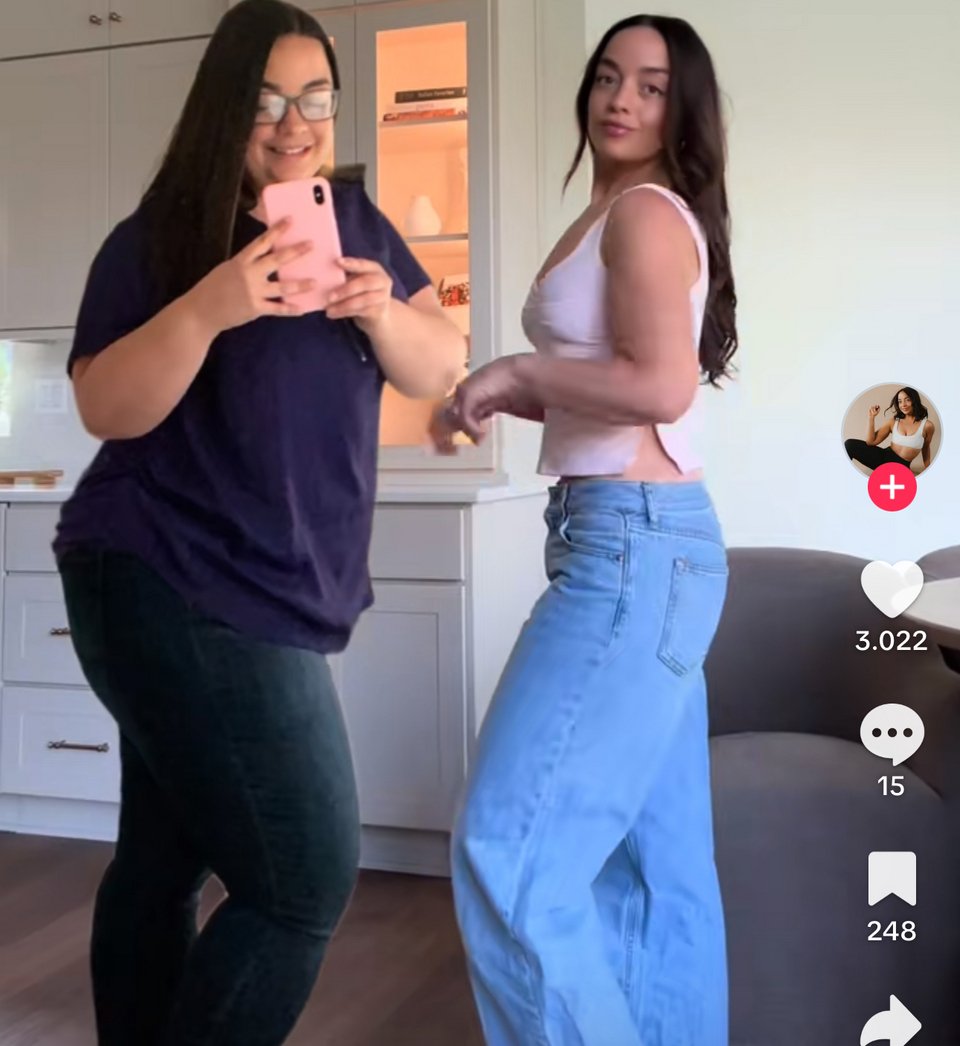Follow the creator with plus button
This screenshot has height=1046, width=960.
(892, 487)
